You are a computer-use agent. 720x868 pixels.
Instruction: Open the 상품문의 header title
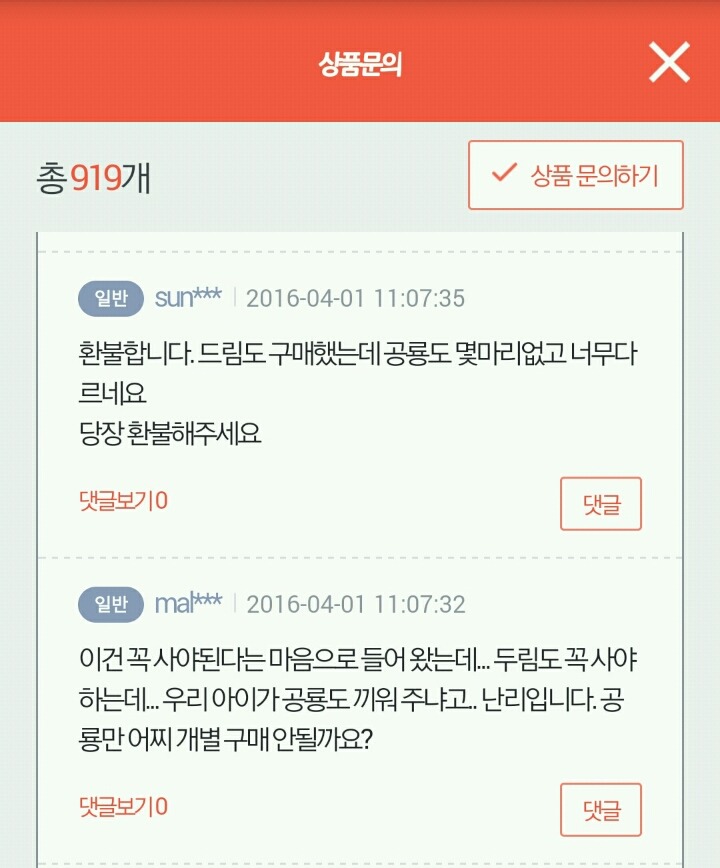coord(359,62)
